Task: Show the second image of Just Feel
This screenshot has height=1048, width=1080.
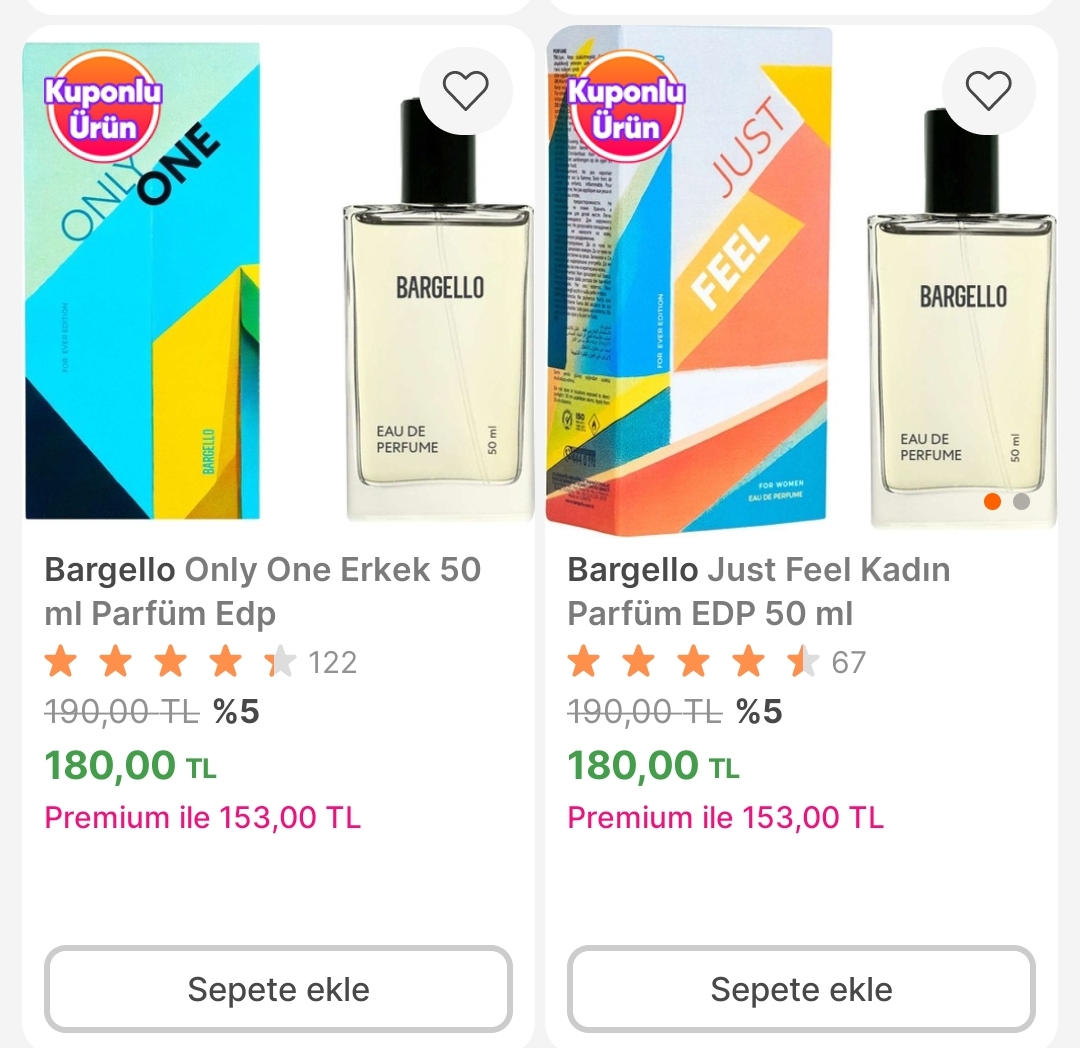Action: (x=1021, y=502)
